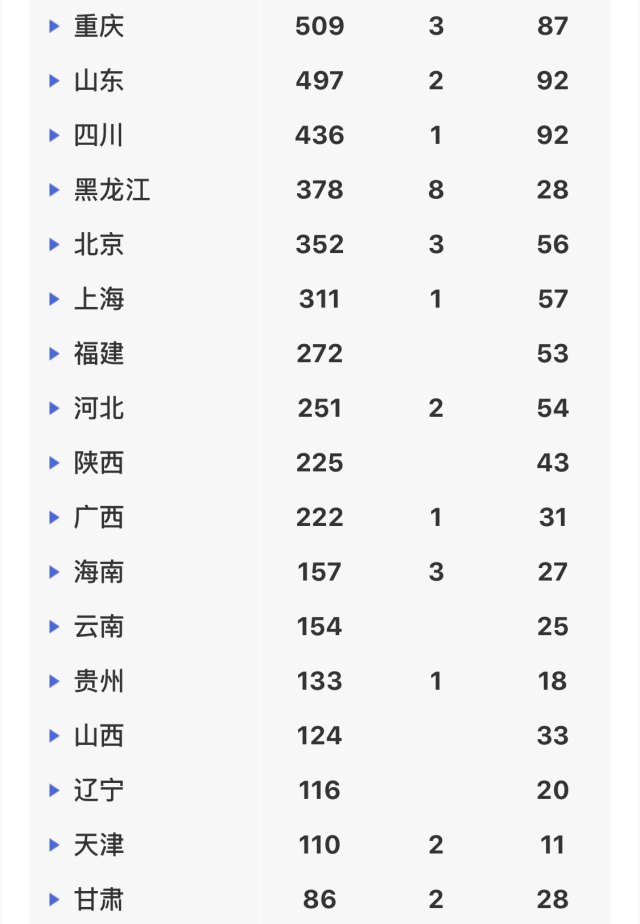Show details for 福建

pyautogui.click(x=55, y=353)
